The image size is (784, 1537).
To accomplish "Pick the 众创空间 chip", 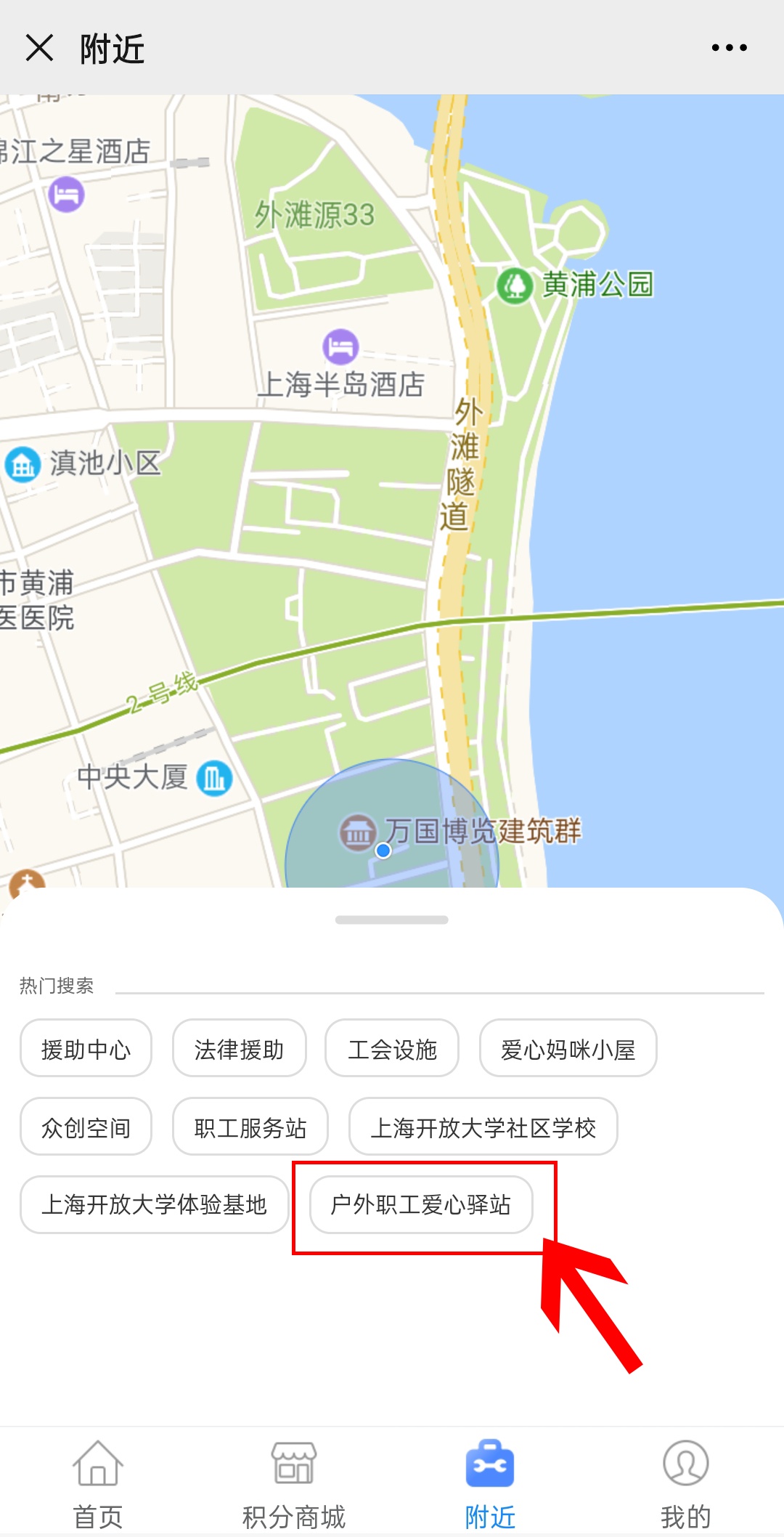I will [x=86, y=1127].
